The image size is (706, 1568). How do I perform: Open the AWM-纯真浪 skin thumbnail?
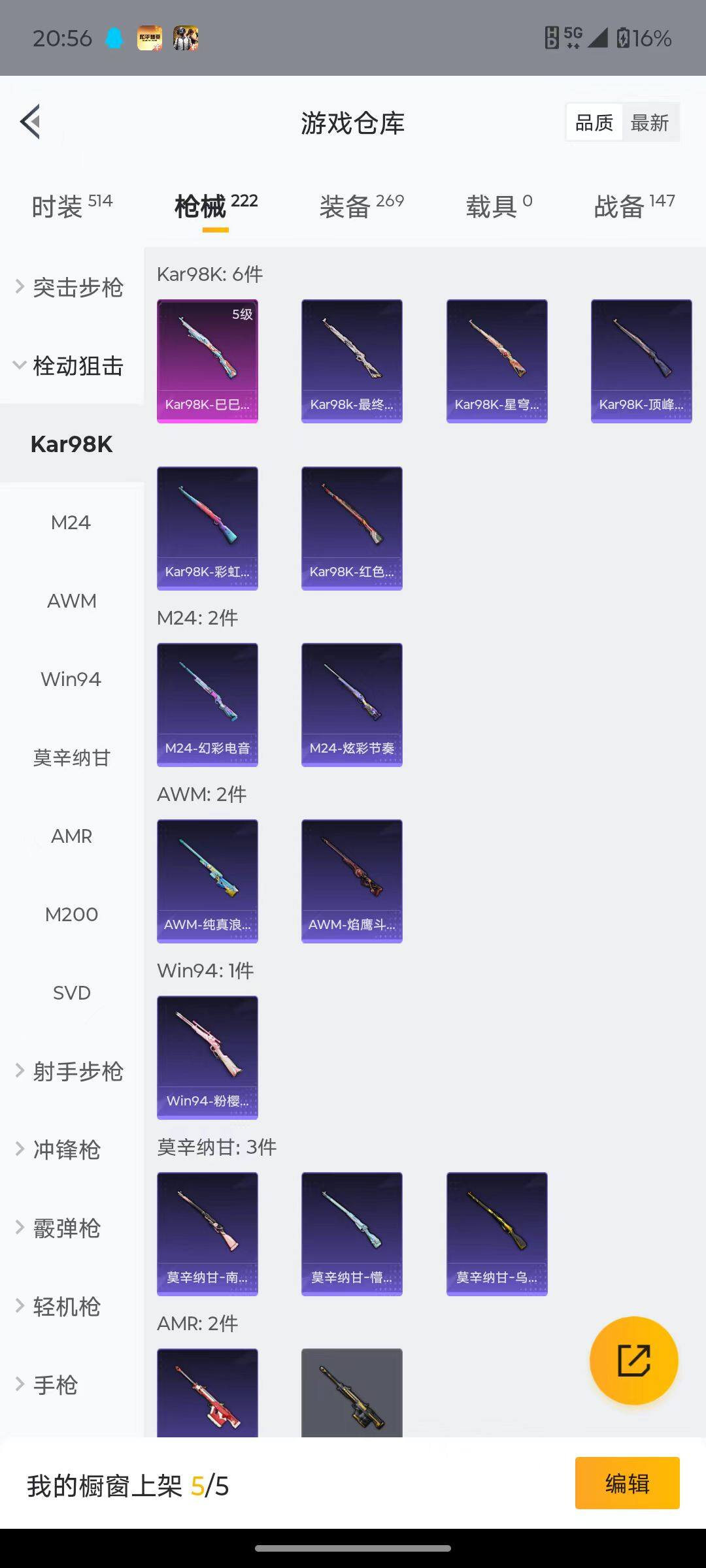click(207, 880)
